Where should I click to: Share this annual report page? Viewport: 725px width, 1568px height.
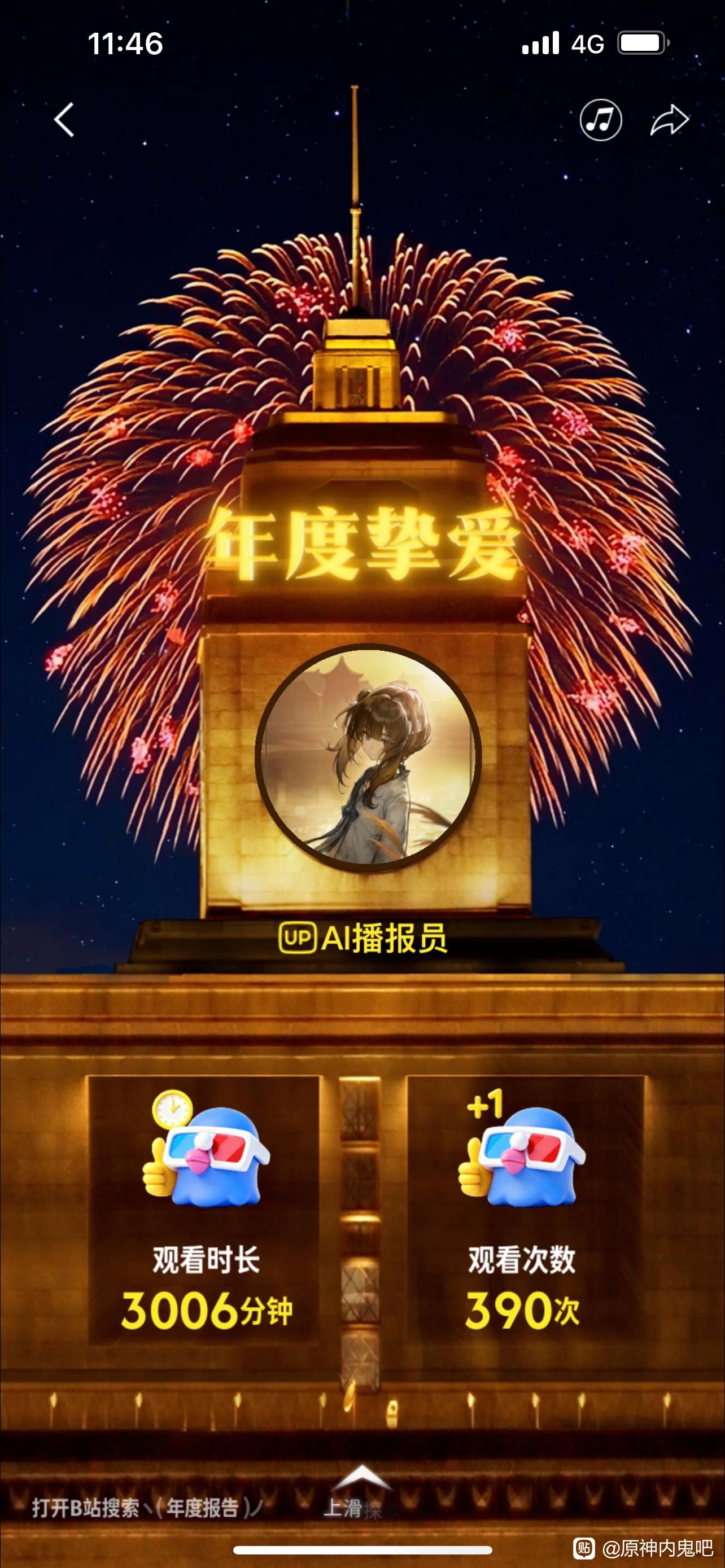pos(669,120)
